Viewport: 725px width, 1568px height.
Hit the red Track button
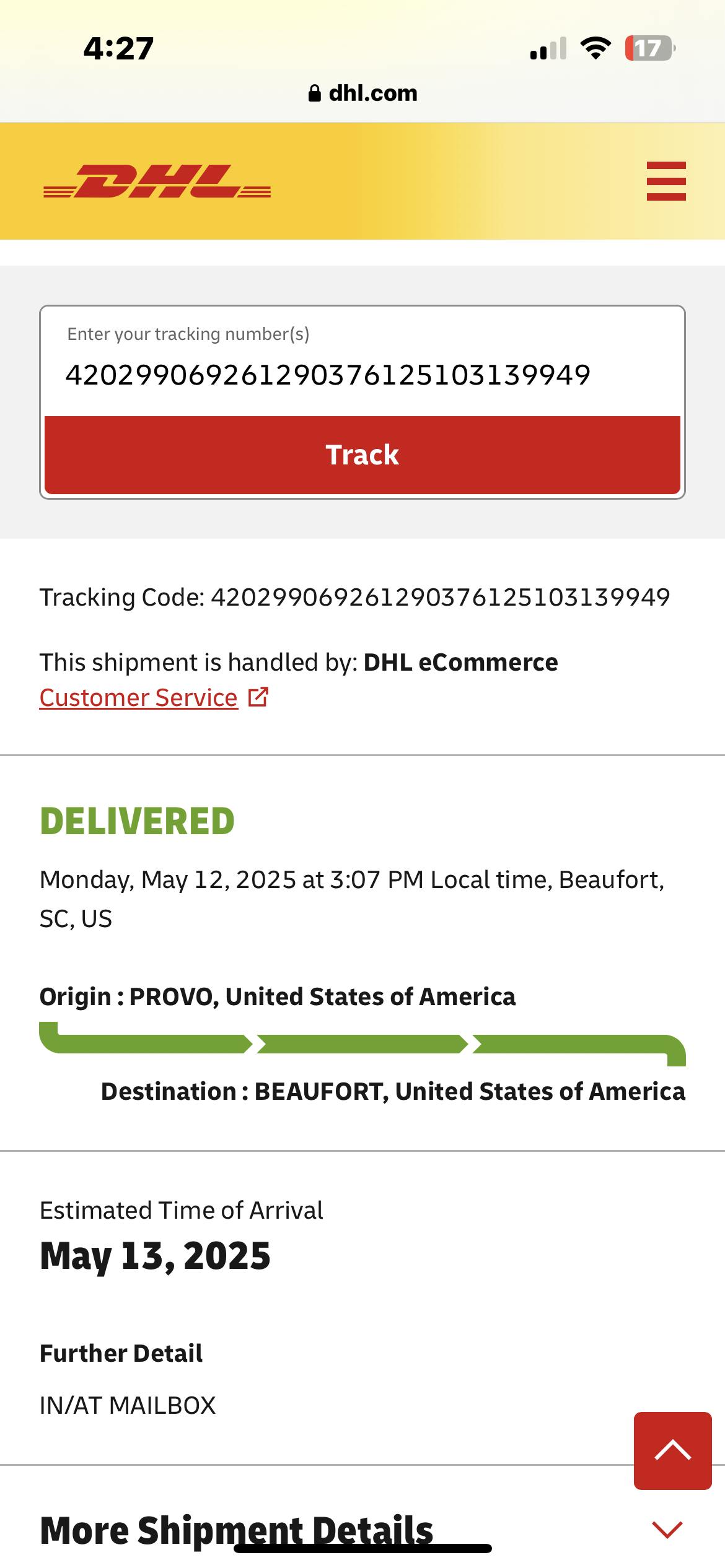(362, 455)
